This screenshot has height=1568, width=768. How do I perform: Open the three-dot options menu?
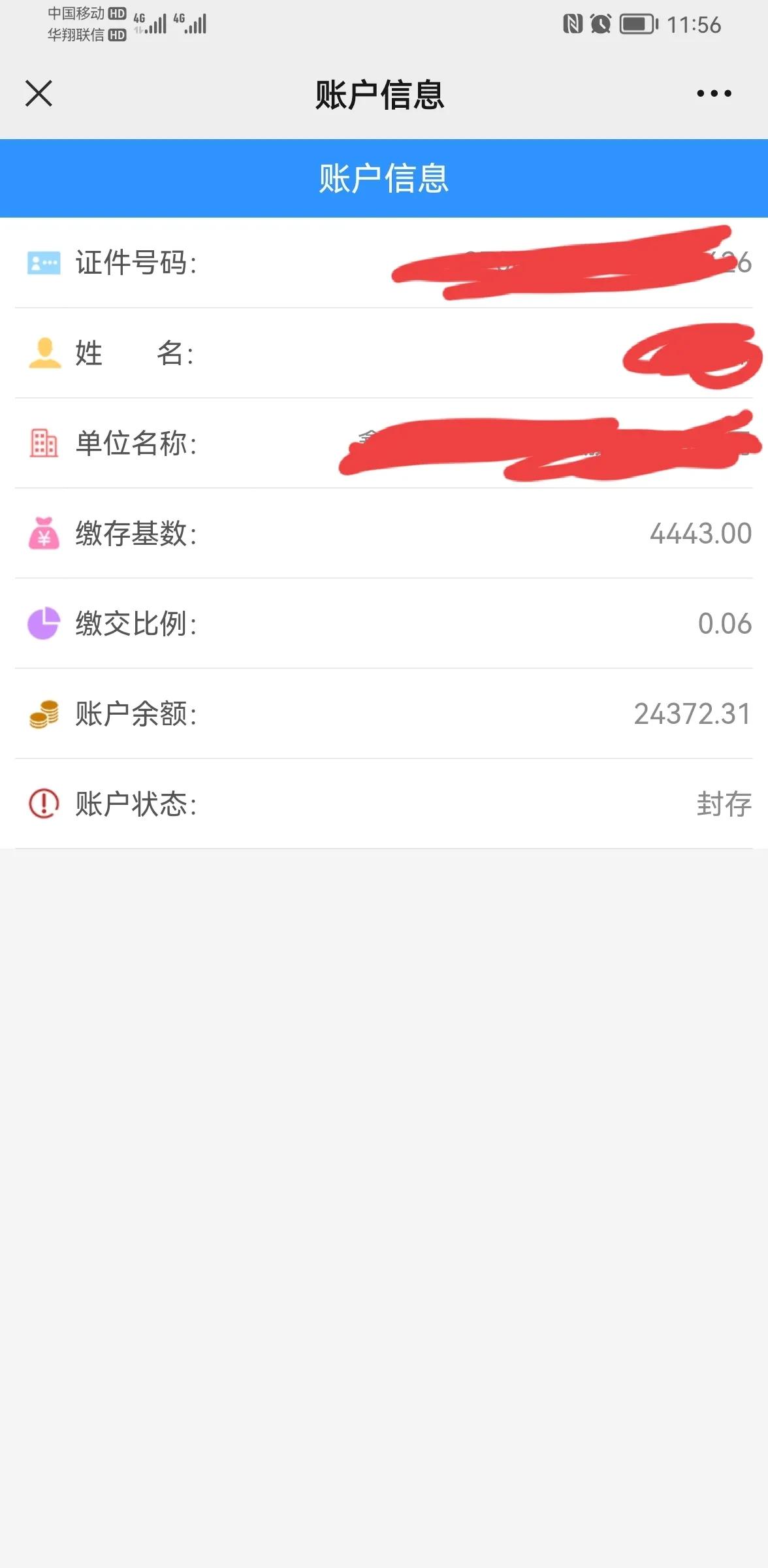coord(713,93)
